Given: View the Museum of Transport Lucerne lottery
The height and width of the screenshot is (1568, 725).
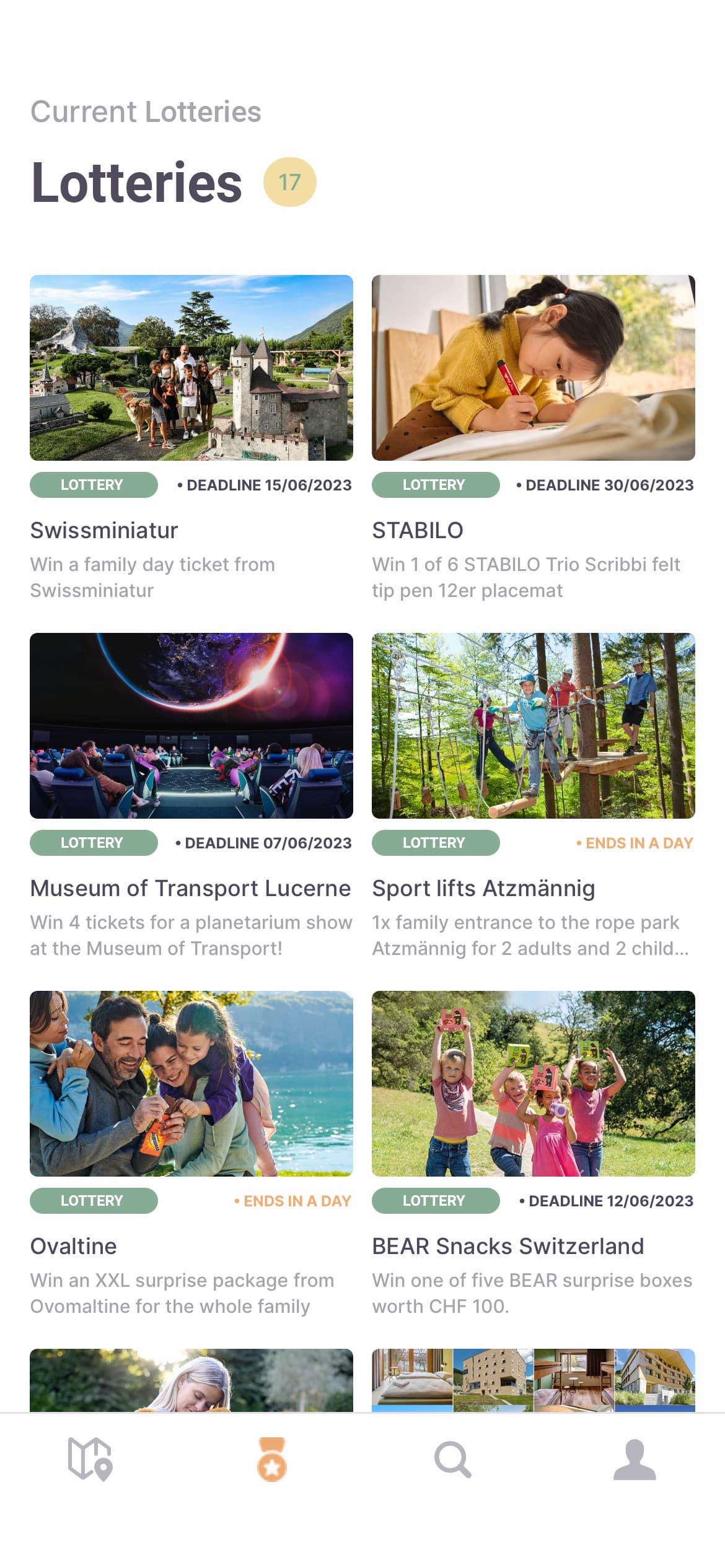Looking at the screenshot, I should point(191,726).
